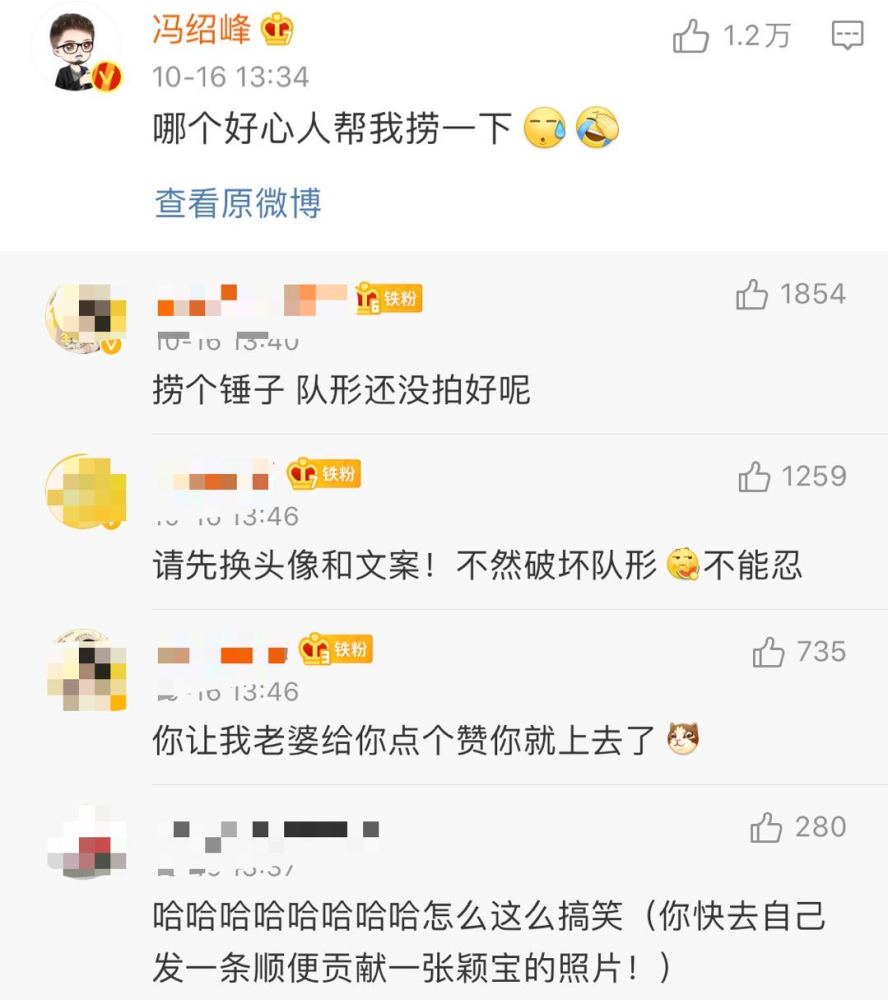Click the username 冯绍峰
This screenshot has height=1000, width=888.
coord(204,29)
